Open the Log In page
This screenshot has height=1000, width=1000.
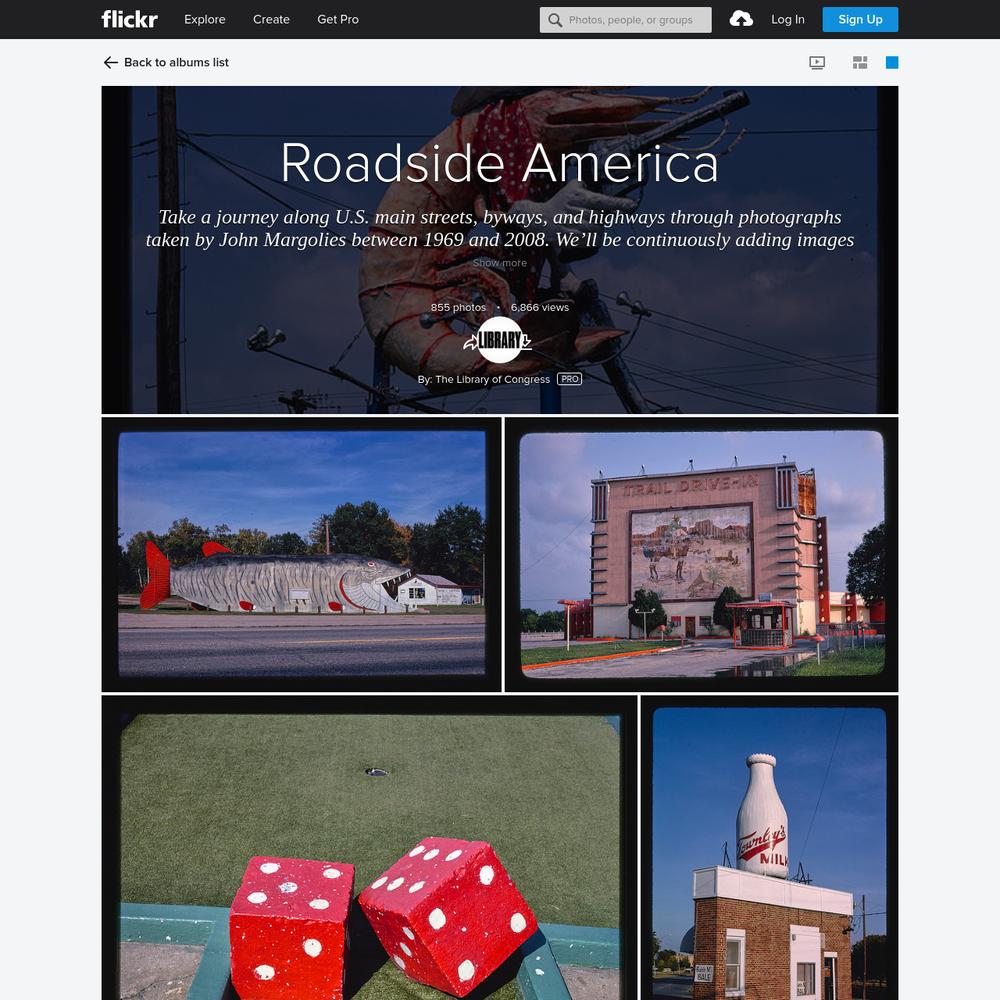787,19
